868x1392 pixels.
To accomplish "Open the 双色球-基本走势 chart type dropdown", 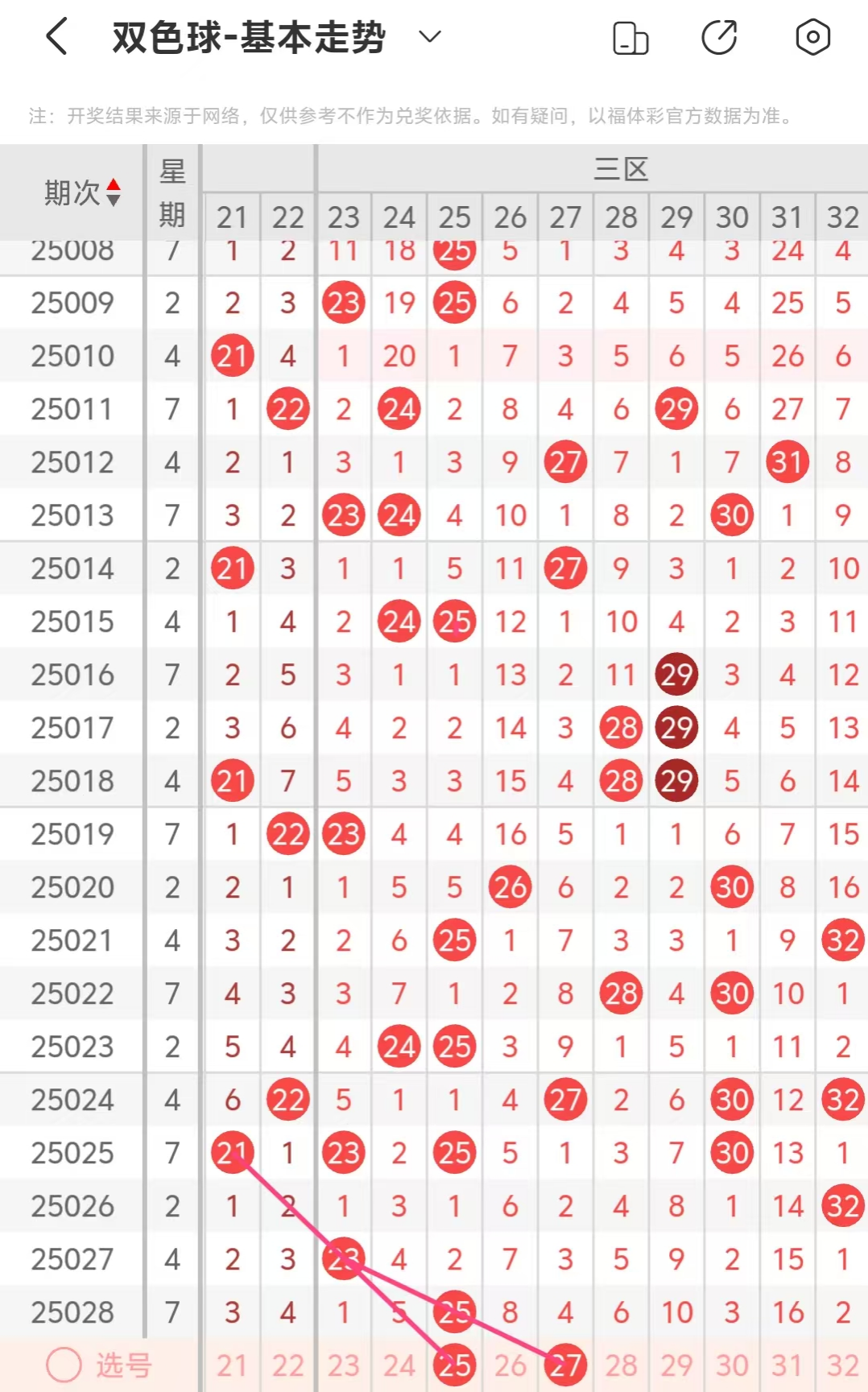I will 430,37.
